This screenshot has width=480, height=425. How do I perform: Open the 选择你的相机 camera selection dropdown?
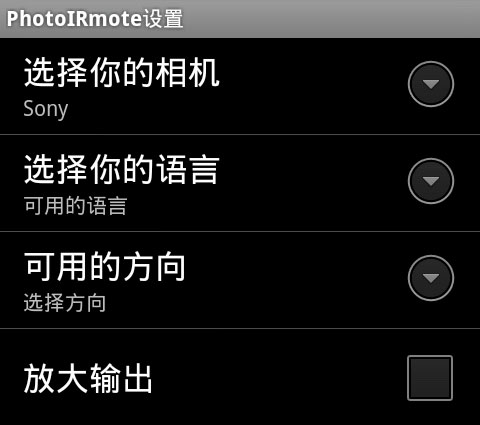(431, 84)
